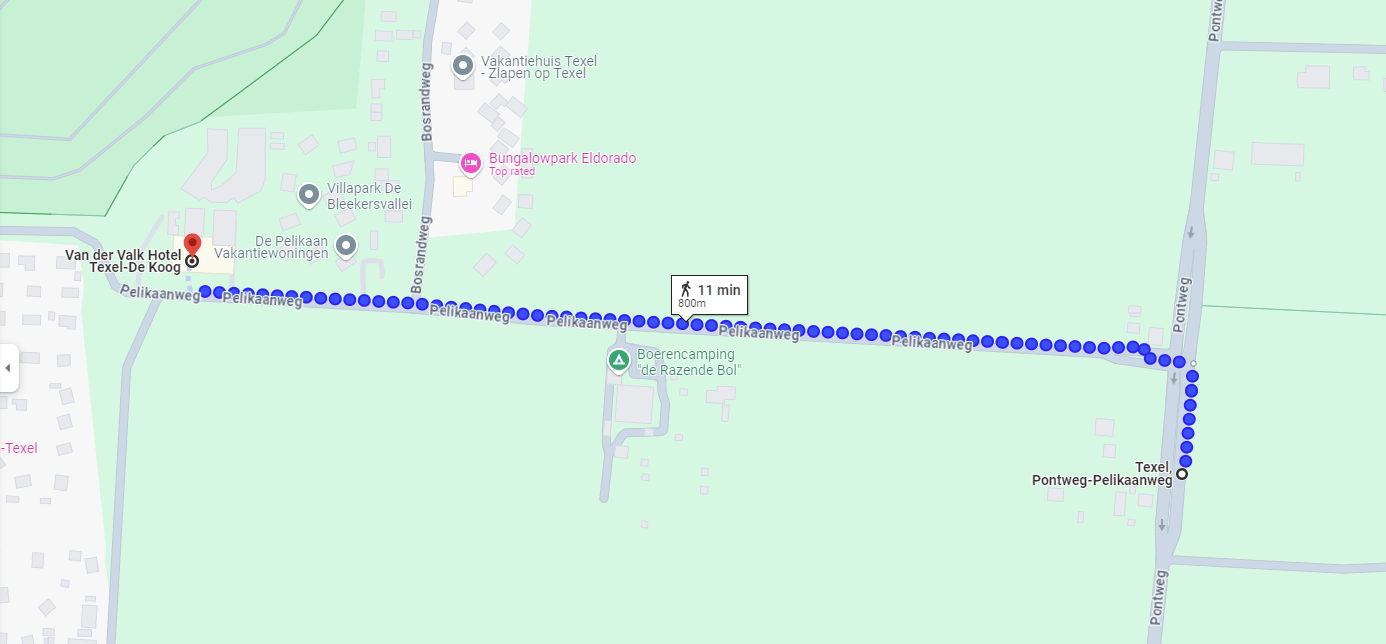Tap De Pelikaan Vakantiewoningen place pin

346,244
